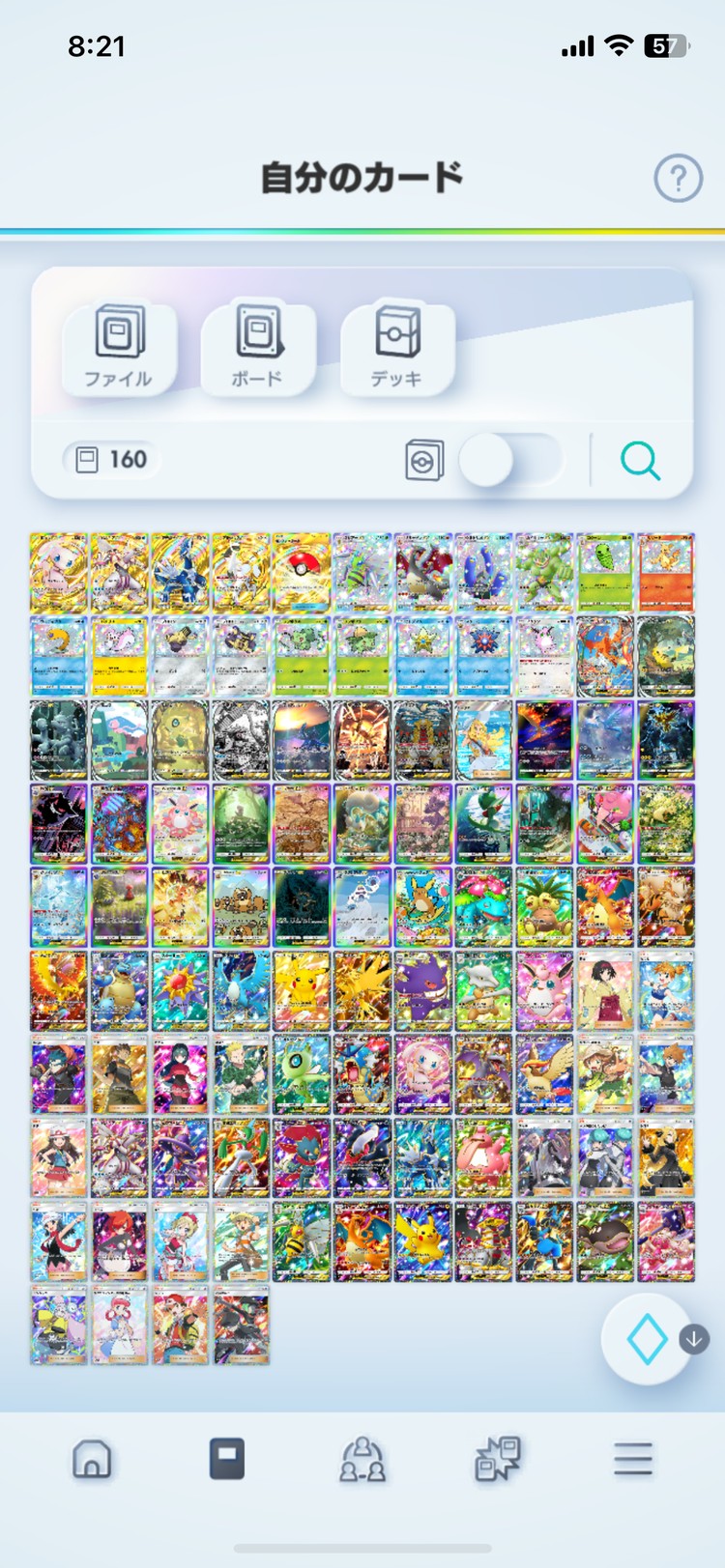Go to the home tab
This screenshot has height=1568, width=725.
pos(92,1459)
